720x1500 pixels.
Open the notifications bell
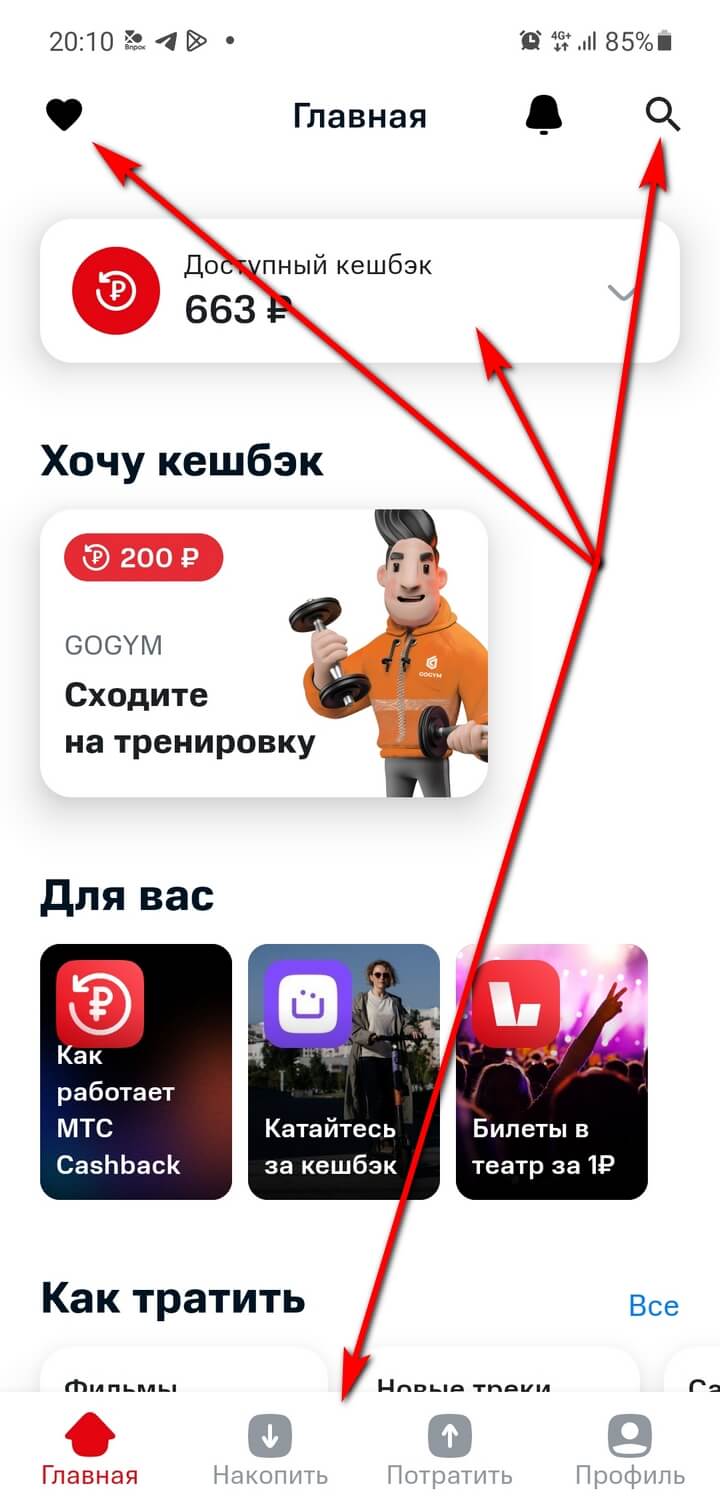point(544,116)
